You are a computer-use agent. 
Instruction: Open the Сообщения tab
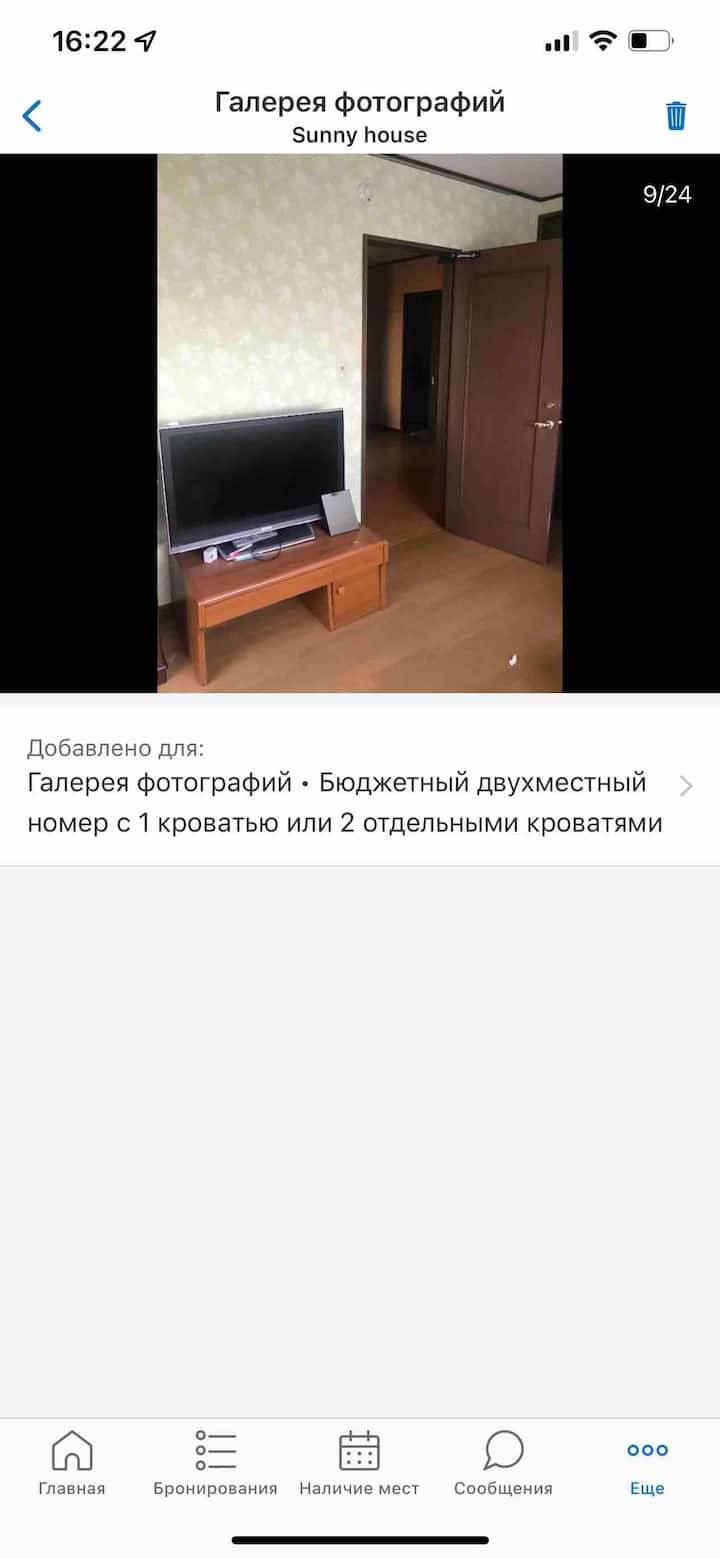coord(503,1462)
